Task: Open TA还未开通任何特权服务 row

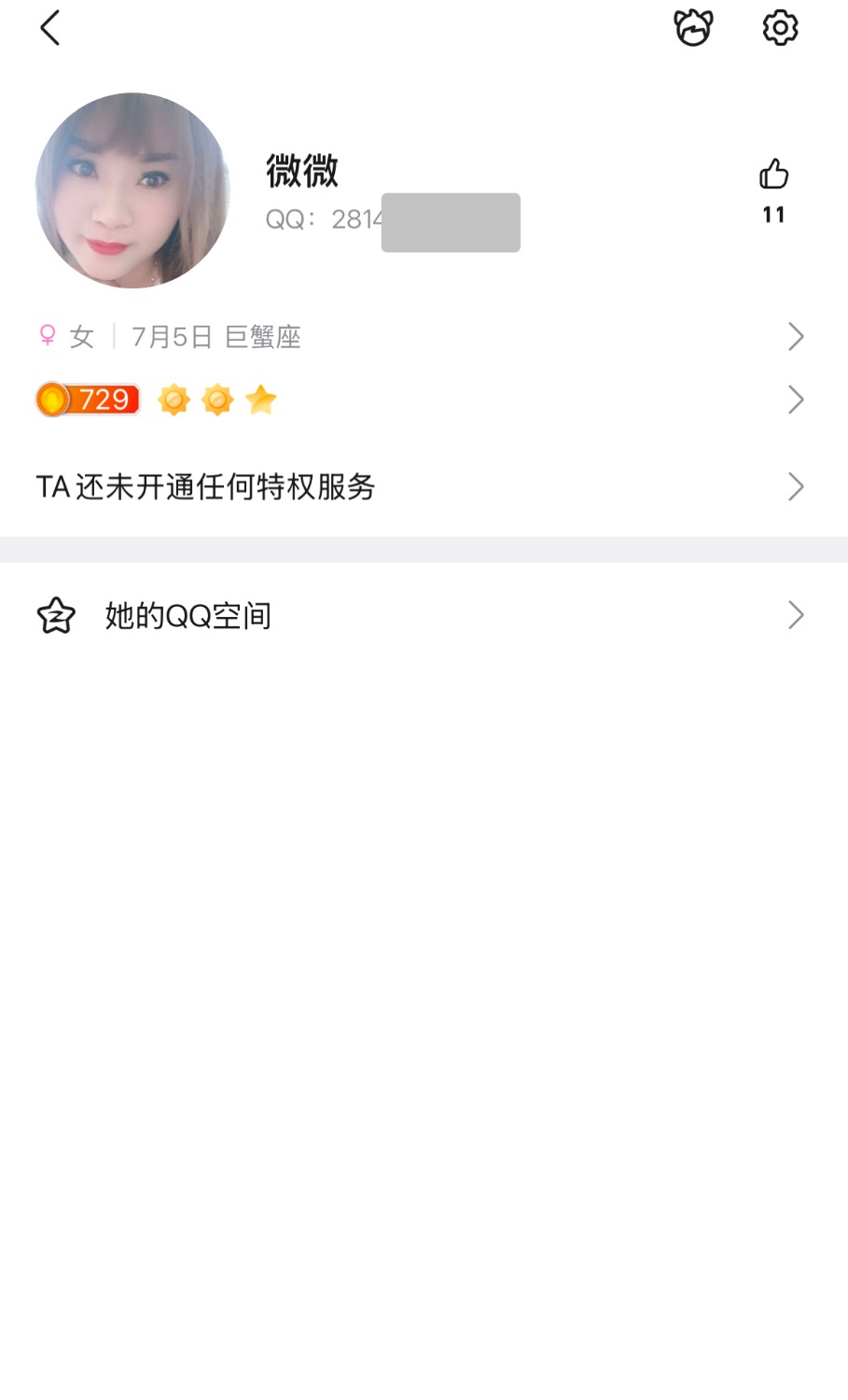Action: (420, 486)
